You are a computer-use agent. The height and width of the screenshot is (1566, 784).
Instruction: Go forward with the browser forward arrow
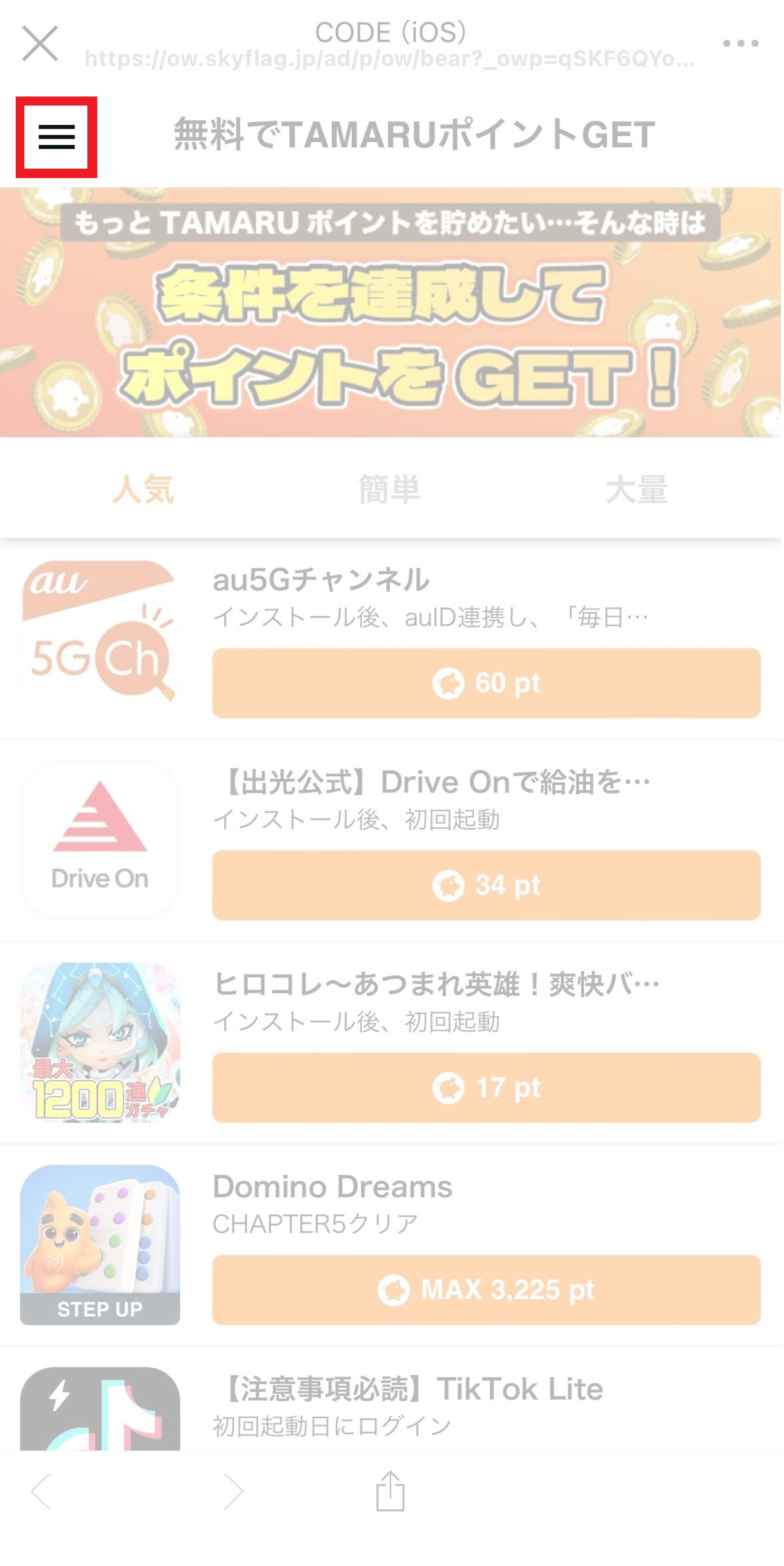tap(233, 1491)
